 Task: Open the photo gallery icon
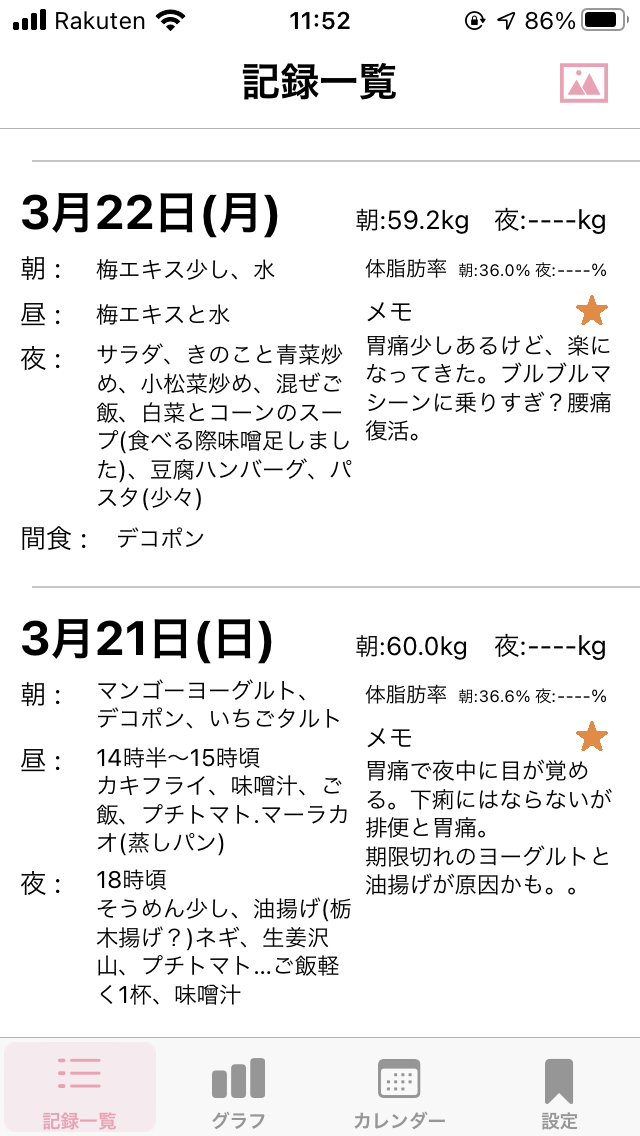click(583, 83)
